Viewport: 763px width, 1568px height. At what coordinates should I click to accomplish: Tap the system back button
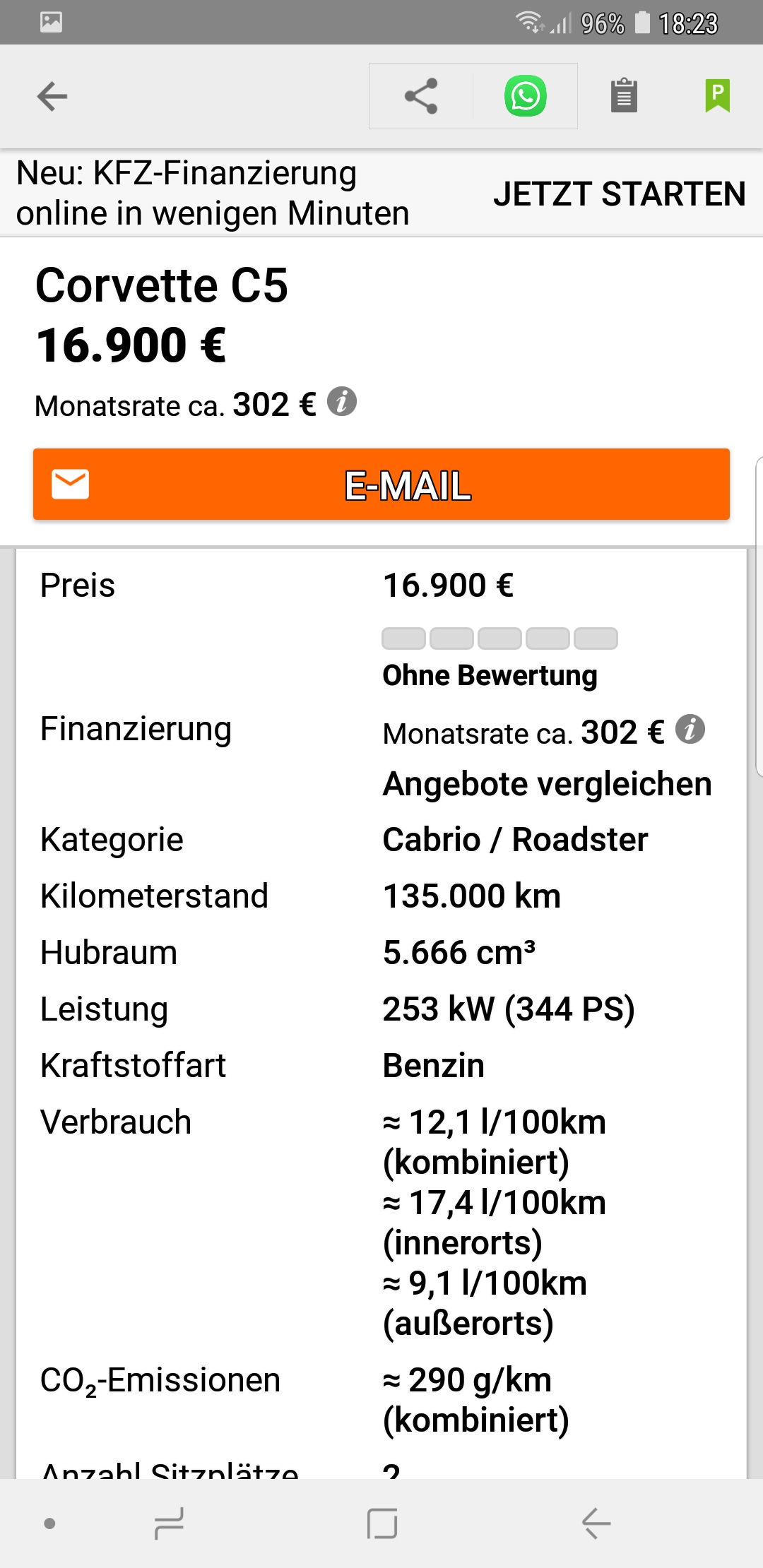[x=596, y=1523]
